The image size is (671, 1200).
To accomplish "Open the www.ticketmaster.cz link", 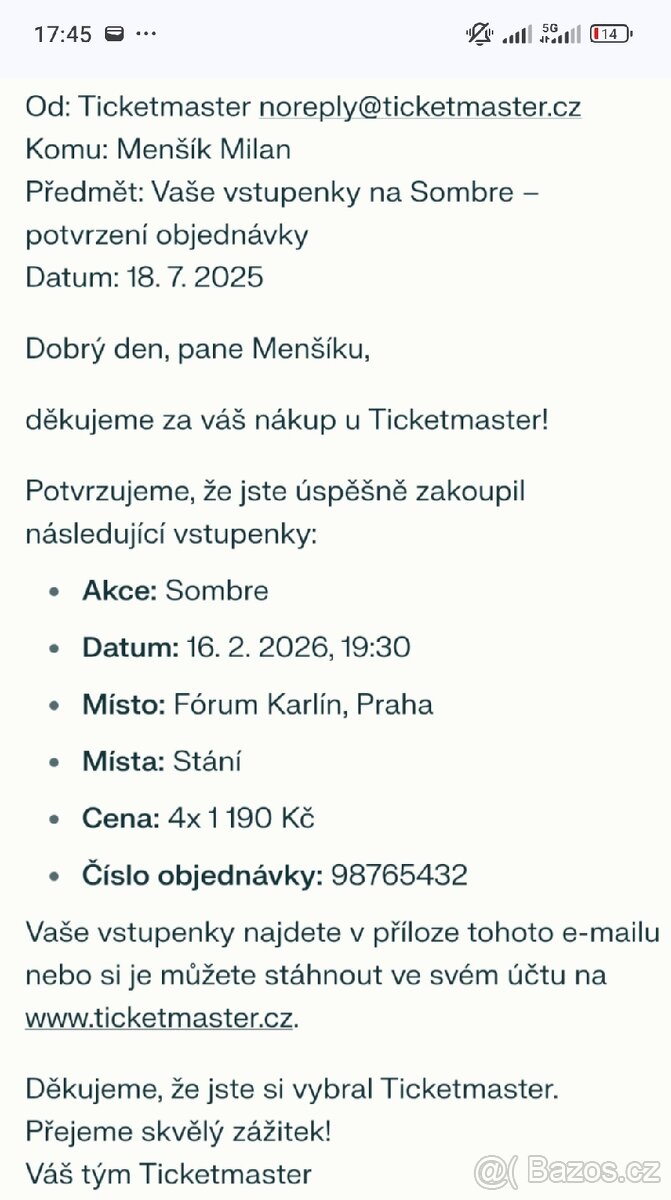I will click(x=160, y=1018).
